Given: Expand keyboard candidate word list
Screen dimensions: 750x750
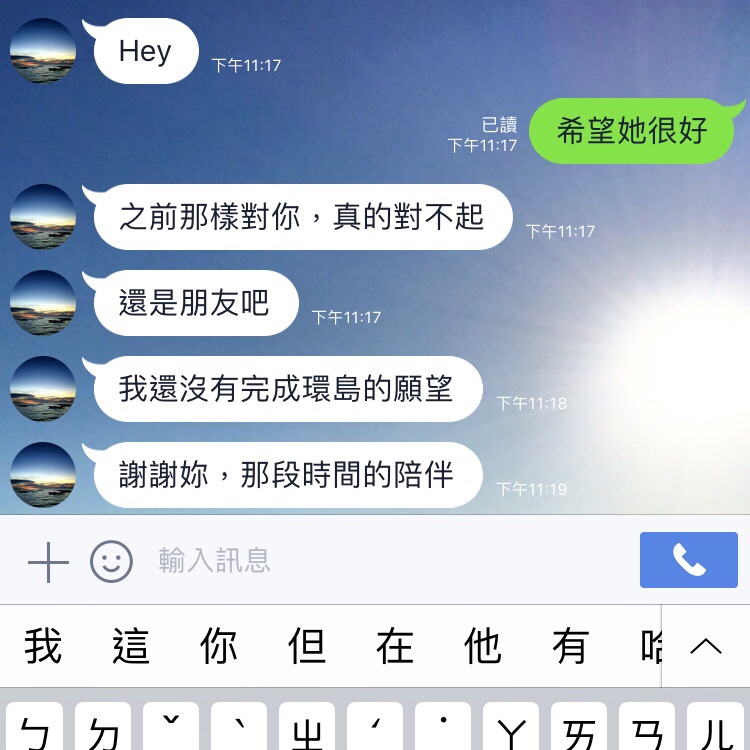Looking at the screenshot, I should coord(706,646).
